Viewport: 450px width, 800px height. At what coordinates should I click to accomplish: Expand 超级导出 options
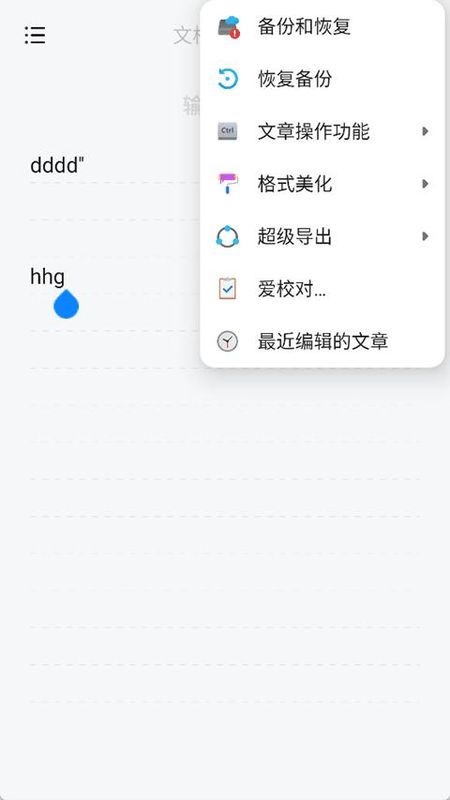tap(322, 236)
